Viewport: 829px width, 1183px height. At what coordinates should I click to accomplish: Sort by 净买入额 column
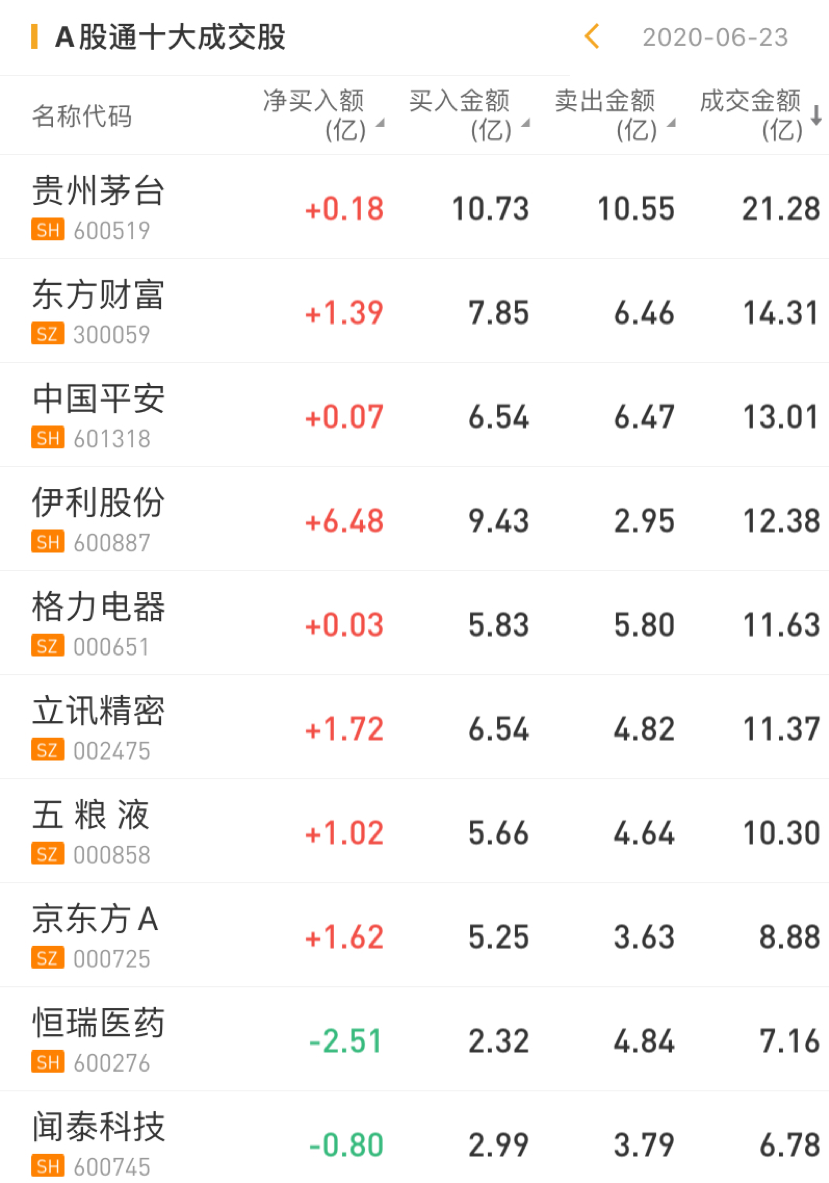click(x=320, y=115)
